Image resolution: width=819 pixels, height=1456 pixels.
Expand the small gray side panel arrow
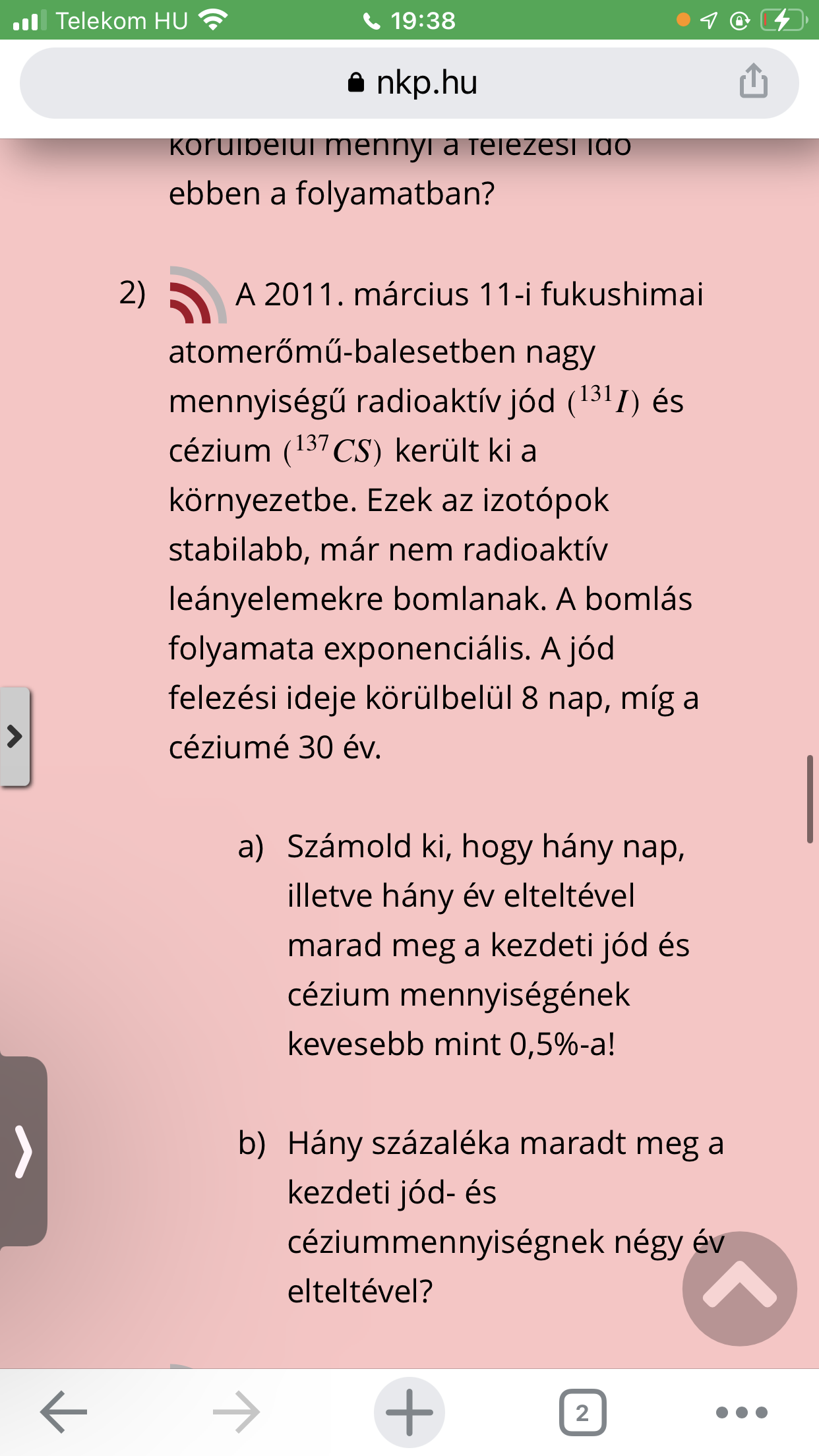pos(15,736)
